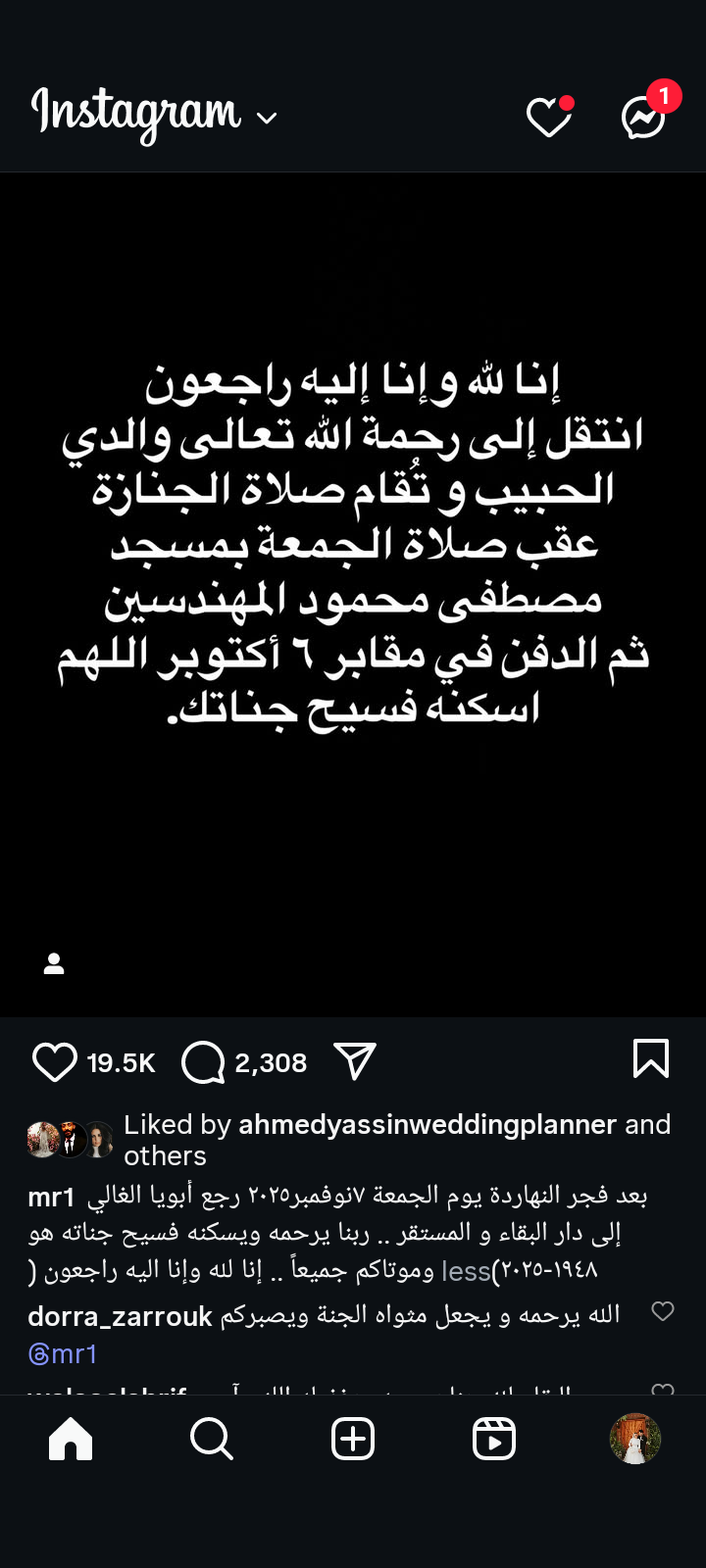Open the comments on this post
The width and height of the screenshot is (706, 1568).
204,1062
